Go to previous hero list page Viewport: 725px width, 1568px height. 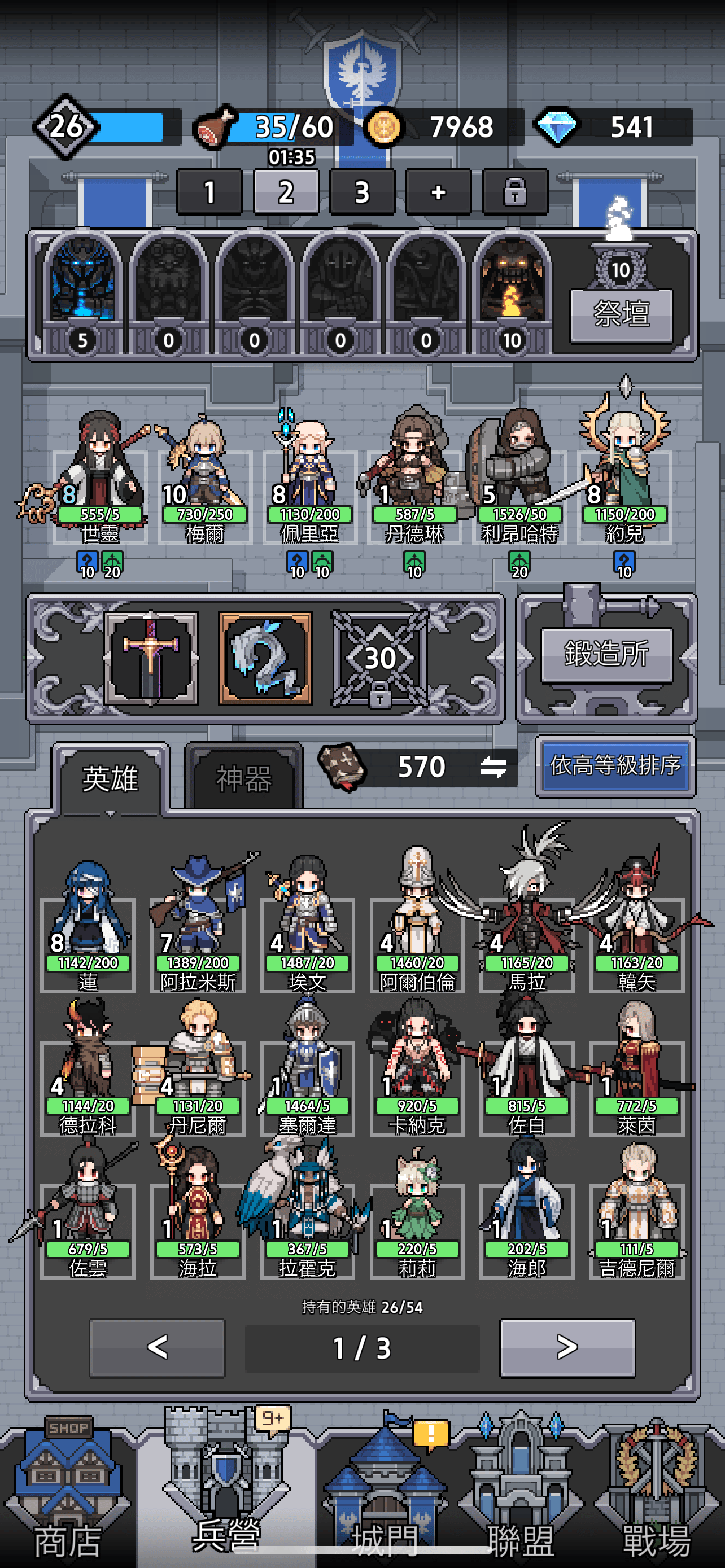[x=157, y=1348]
